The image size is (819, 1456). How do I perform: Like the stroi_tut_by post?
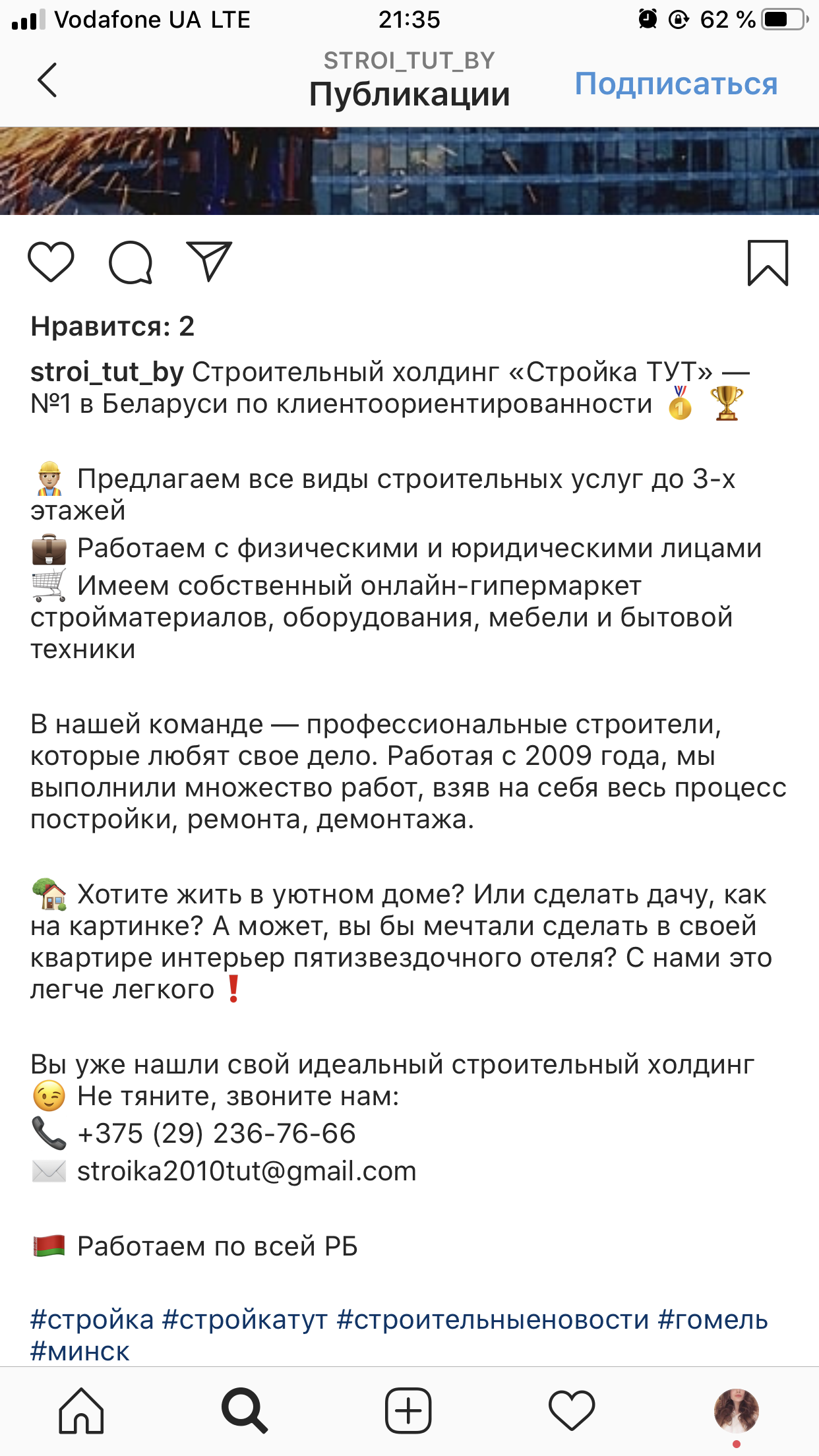[x=51, y=262]
